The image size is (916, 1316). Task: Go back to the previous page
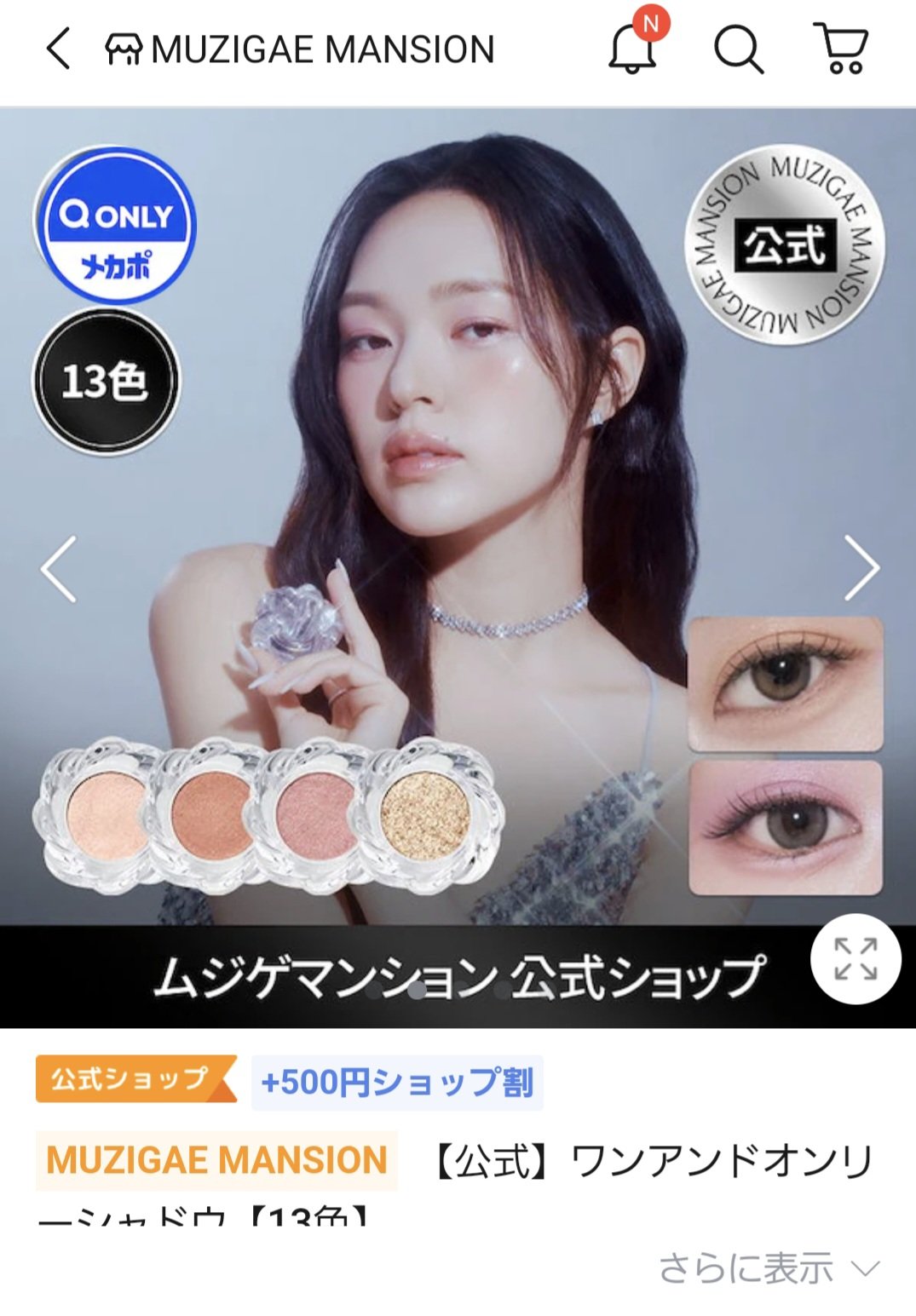(x=58, y=49)
